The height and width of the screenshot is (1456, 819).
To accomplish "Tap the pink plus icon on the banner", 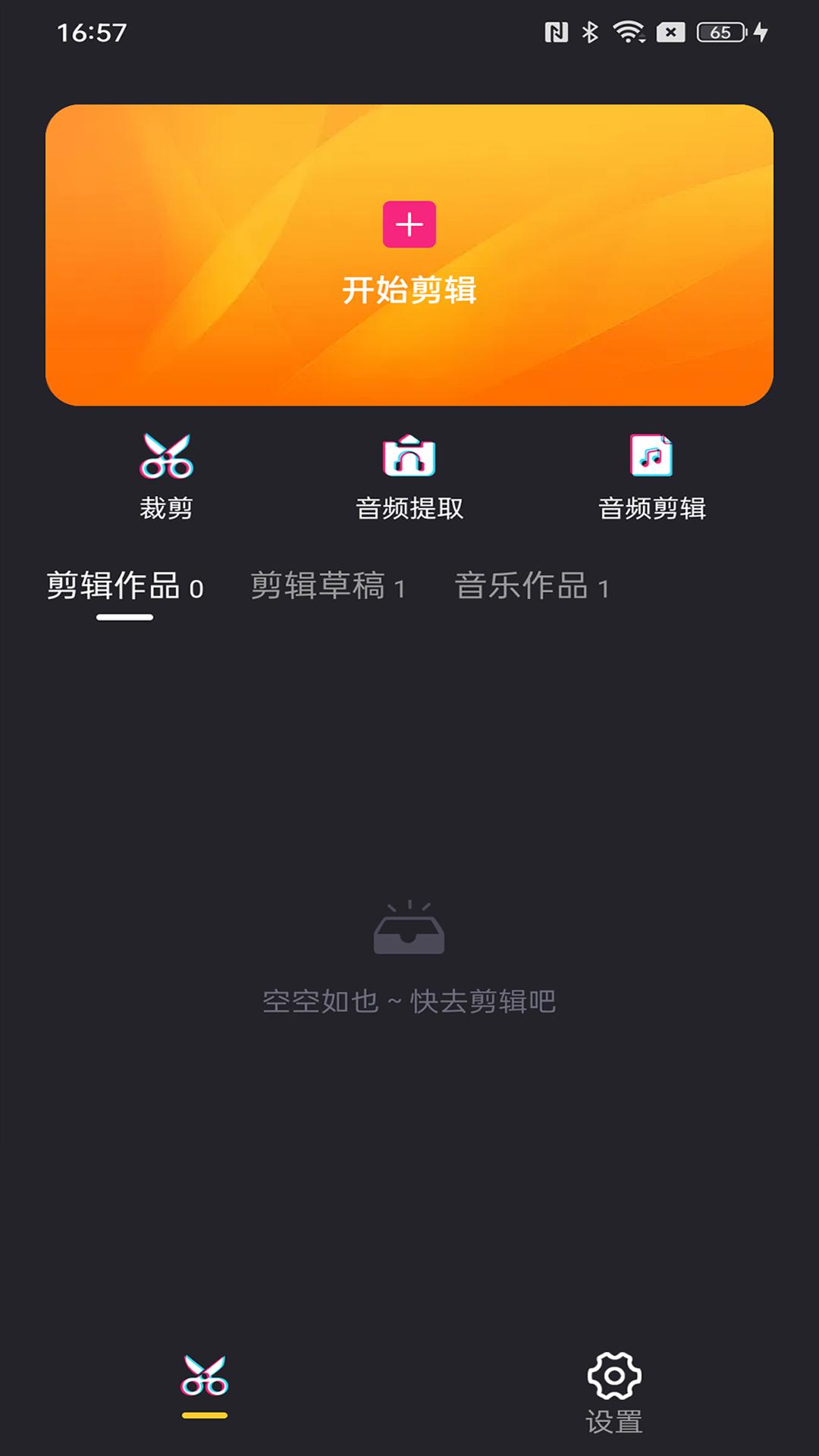I will (x=409, y=224).
